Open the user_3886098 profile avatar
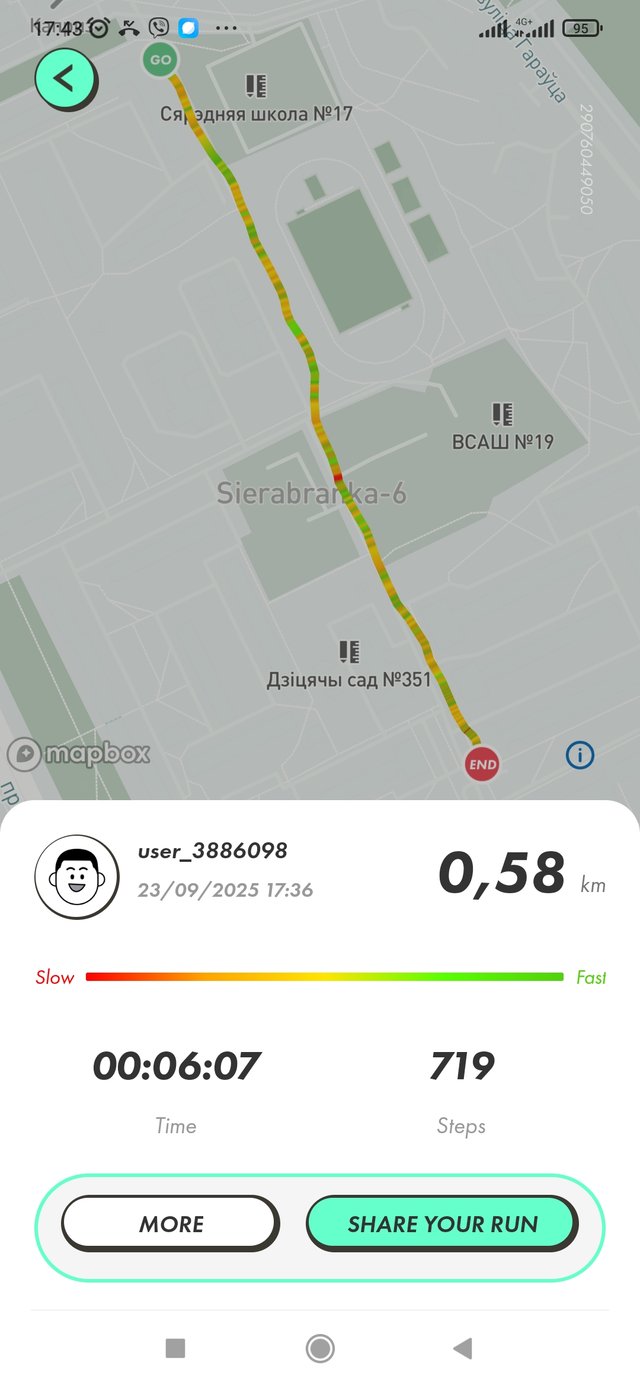The image size is (640, 1387). tap(77, 877)
